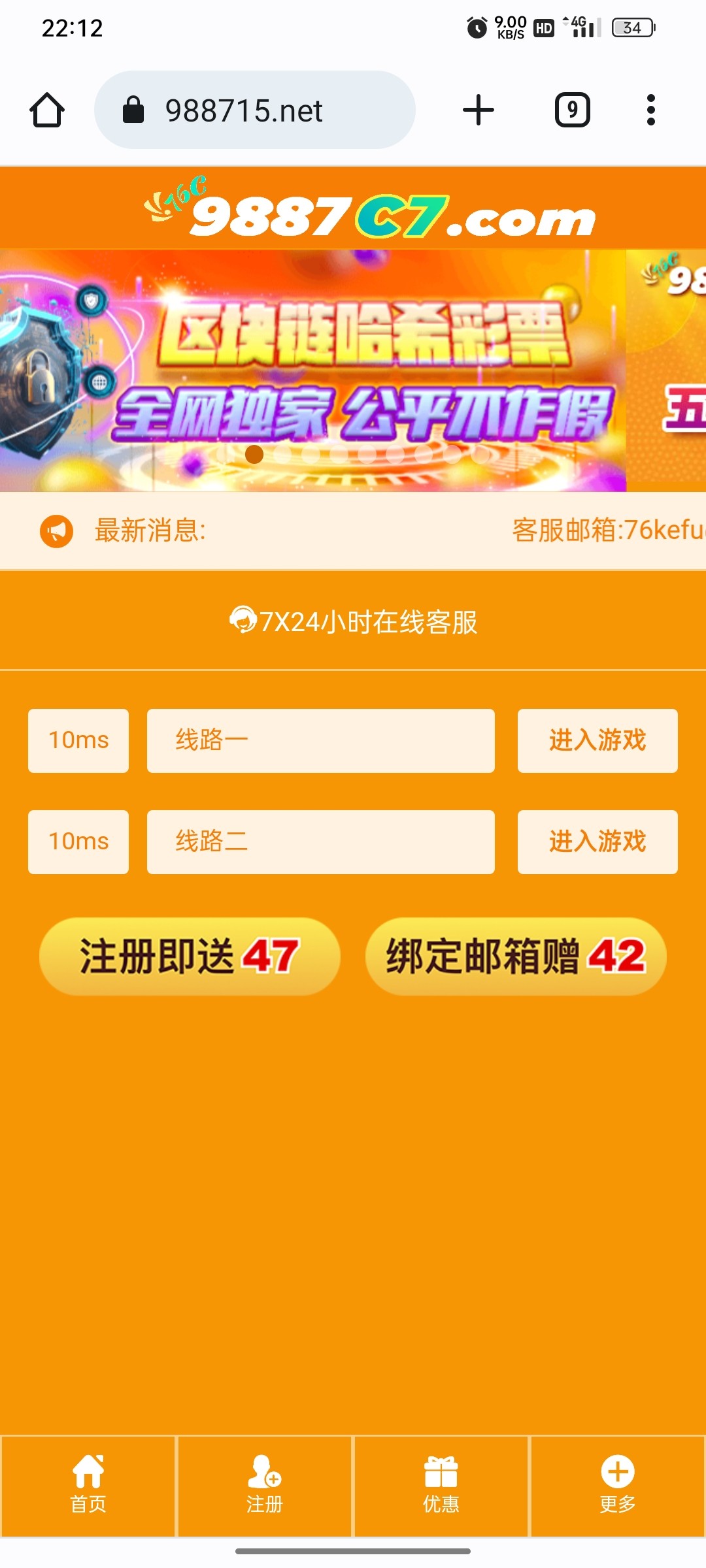Tap the 注册即送 47 button
706x1568 pixels.
tap(190, 956)
